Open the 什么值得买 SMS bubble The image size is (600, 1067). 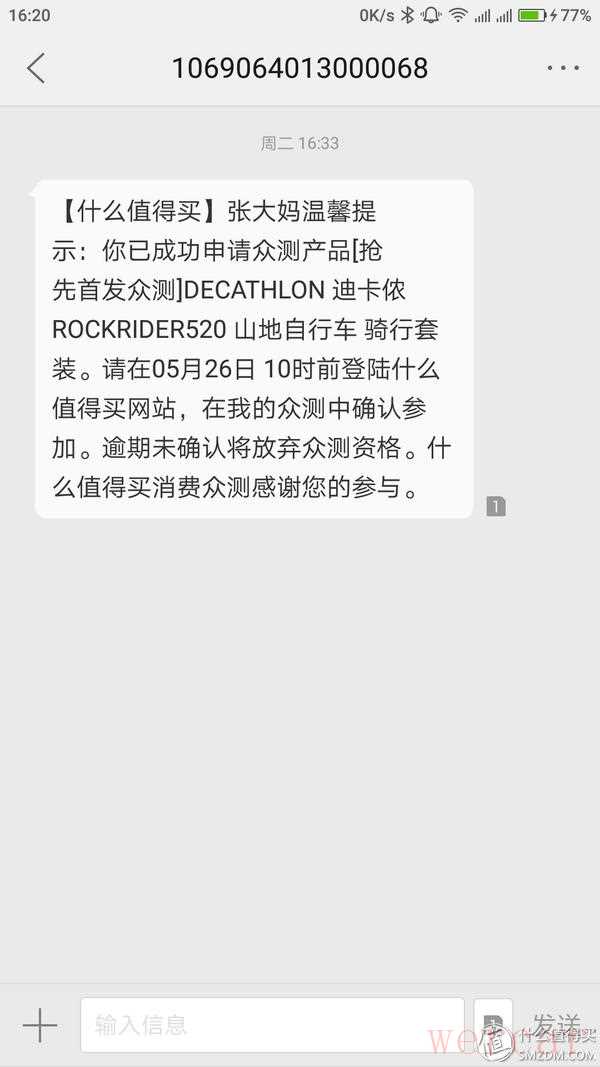pos(254,349)
